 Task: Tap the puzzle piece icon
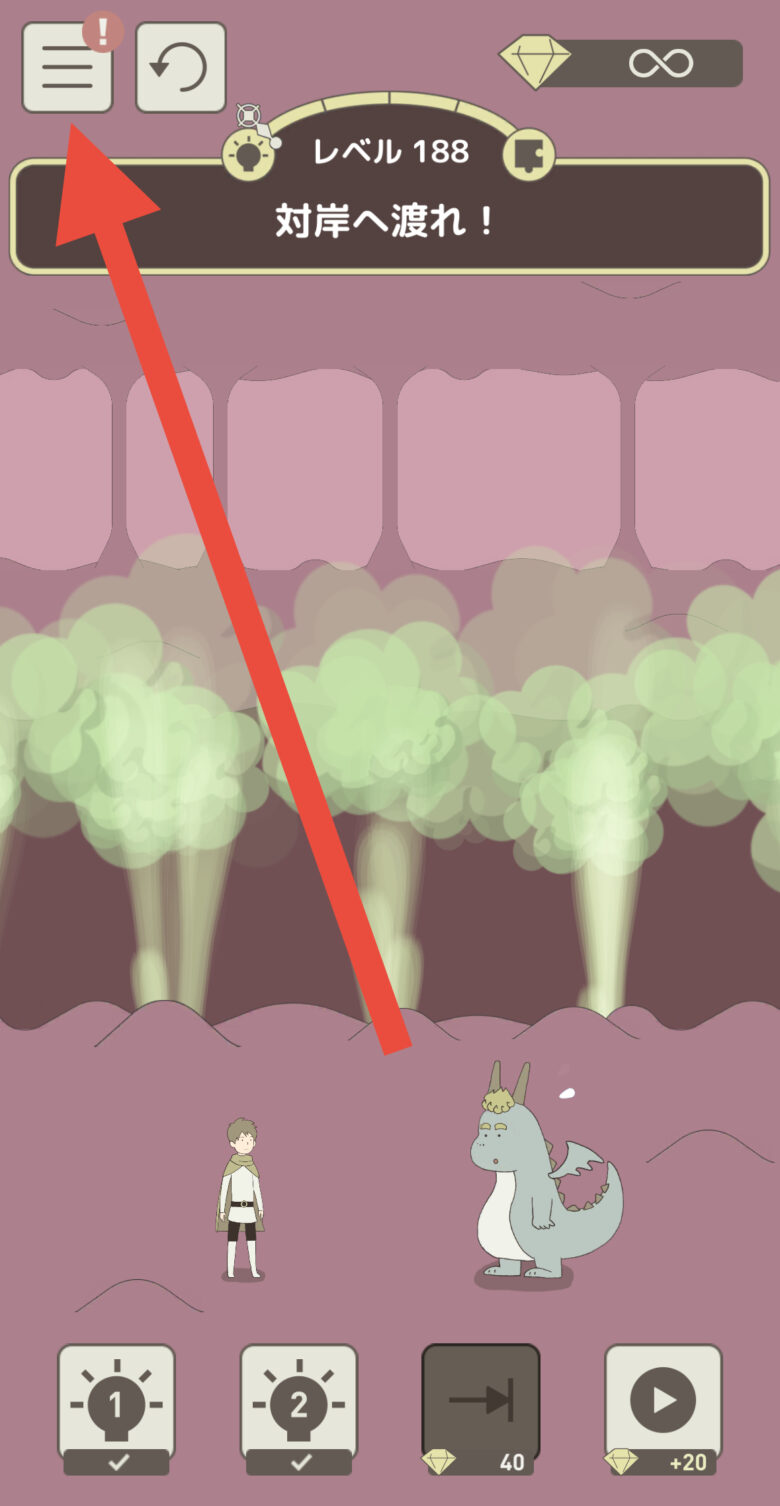pos(527,155)
